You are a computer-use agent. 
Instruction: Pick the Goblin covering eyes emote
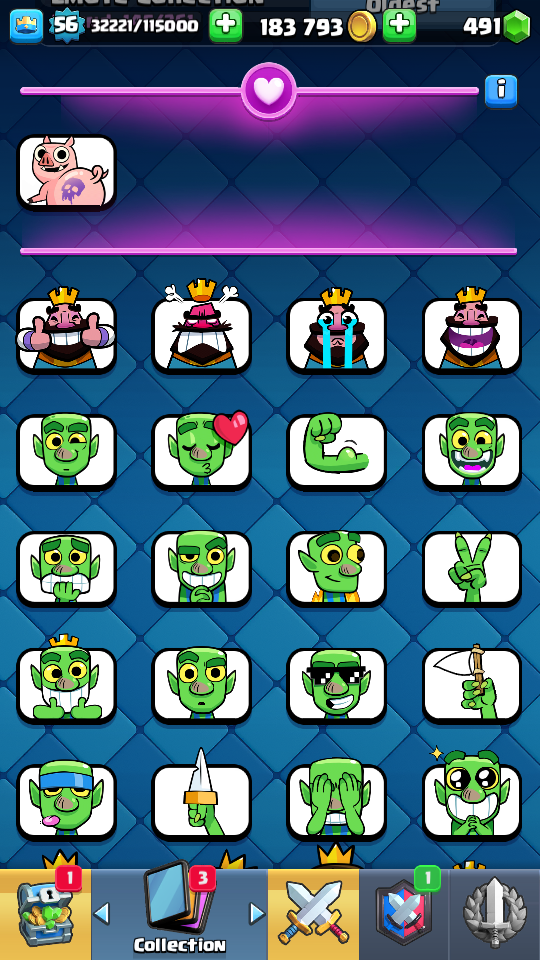click(x=337, y=801)
